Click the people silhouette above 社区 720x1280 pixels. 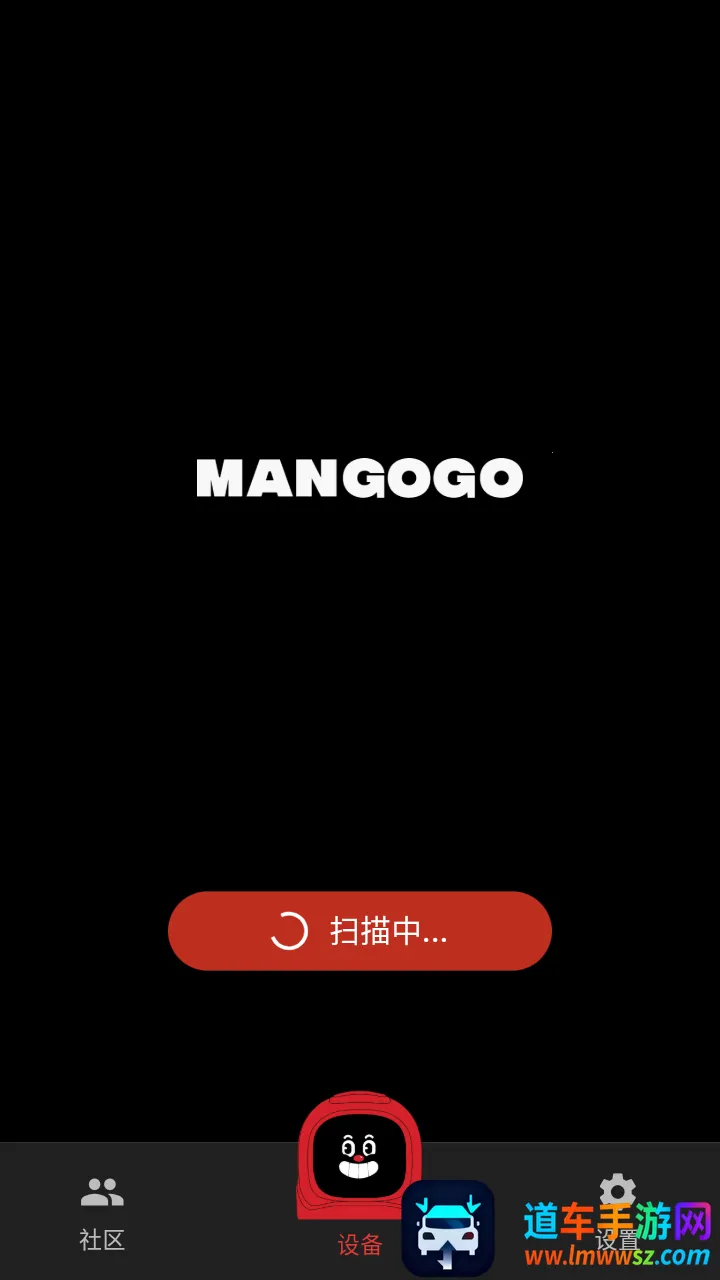click(x=101, y=1190)
